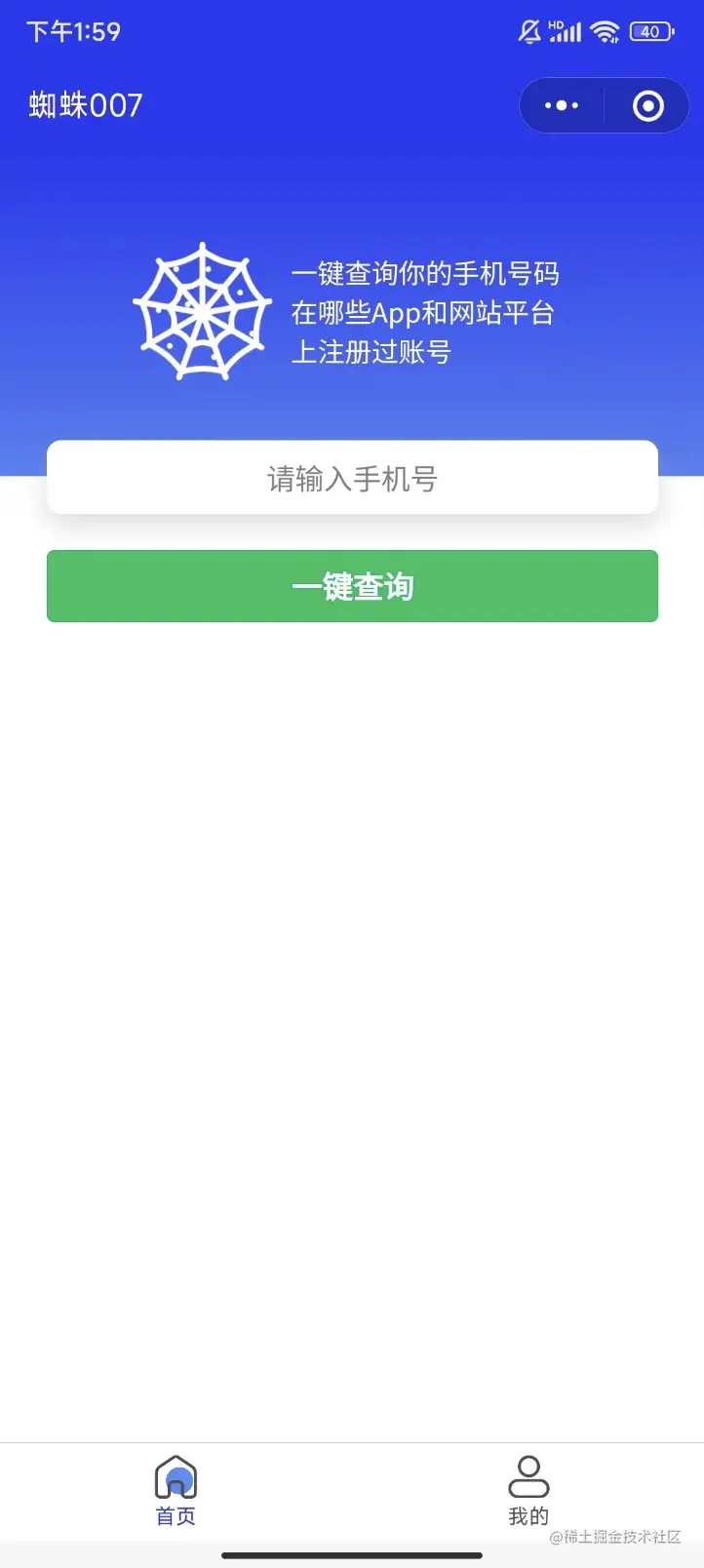Open the mini-program more options capsule menu
The image size is (704, 1568).
point(561,105)
